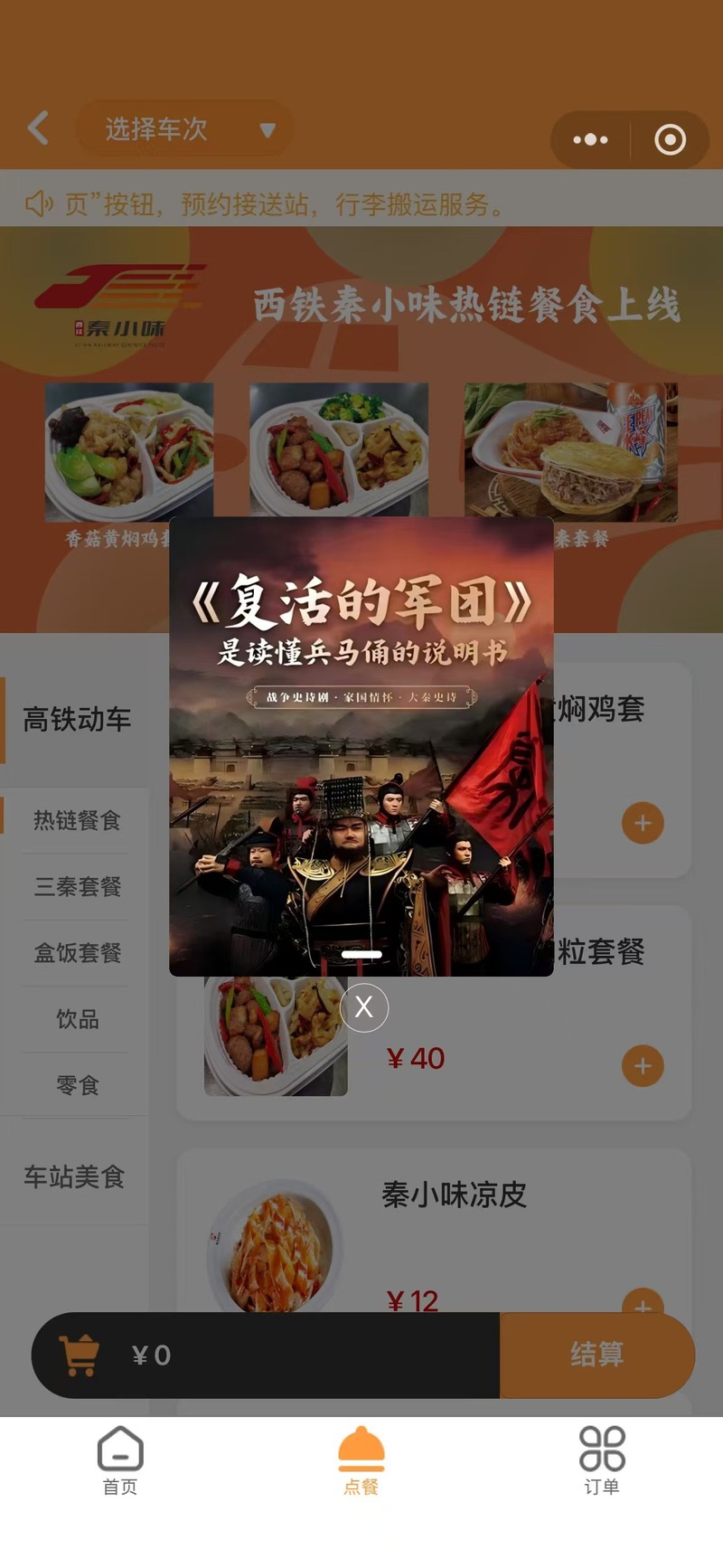Open the shopping cart showing ¥0
Screen dimensions: 723x1568
click(80, 1355)
